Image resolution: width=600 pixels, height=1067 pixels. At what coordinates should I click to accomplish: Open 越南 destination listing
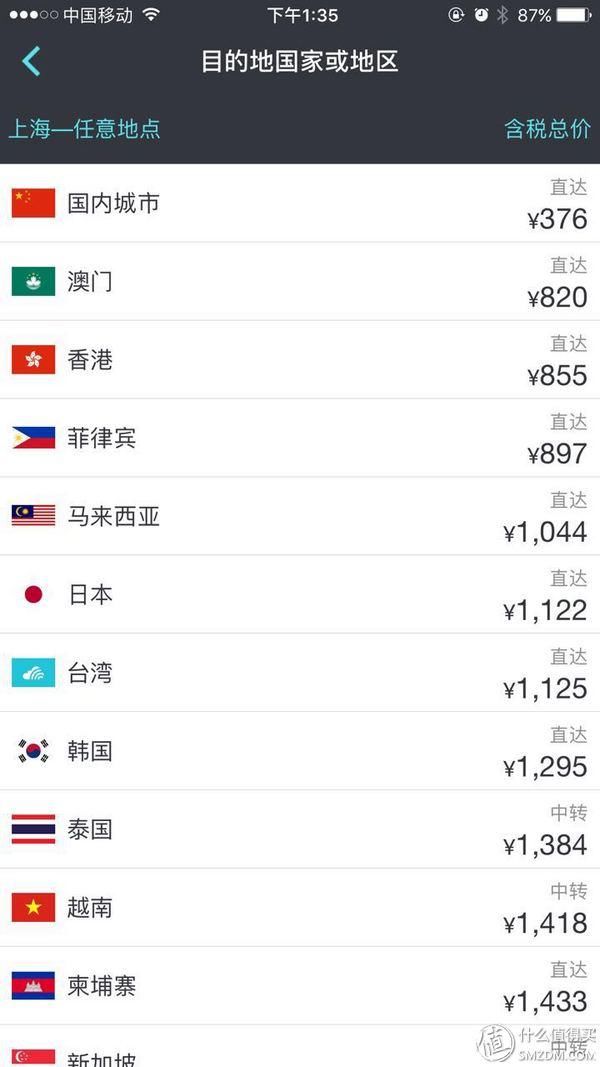(300, 907)
